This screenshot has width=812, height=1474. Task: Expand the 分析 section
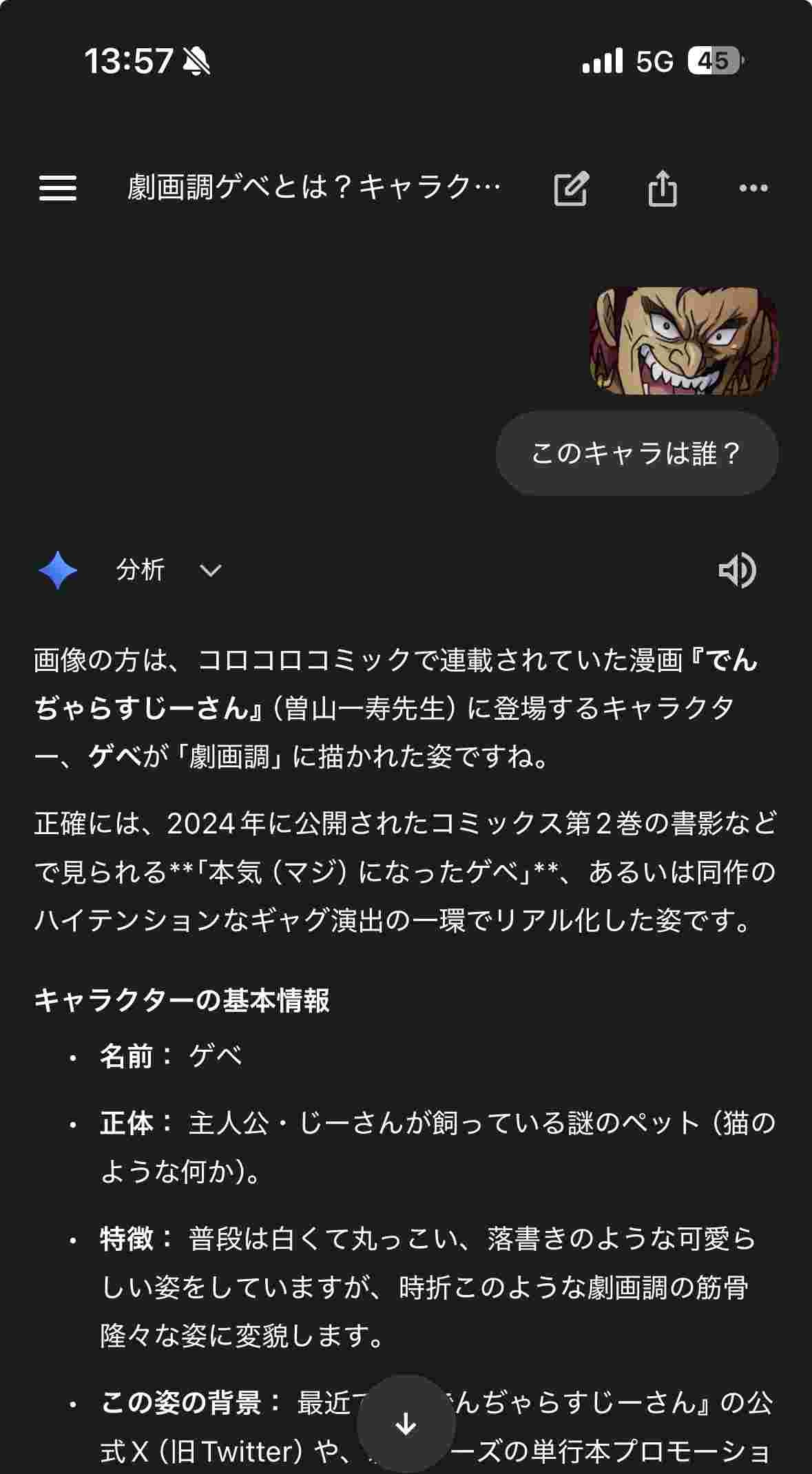209,570
